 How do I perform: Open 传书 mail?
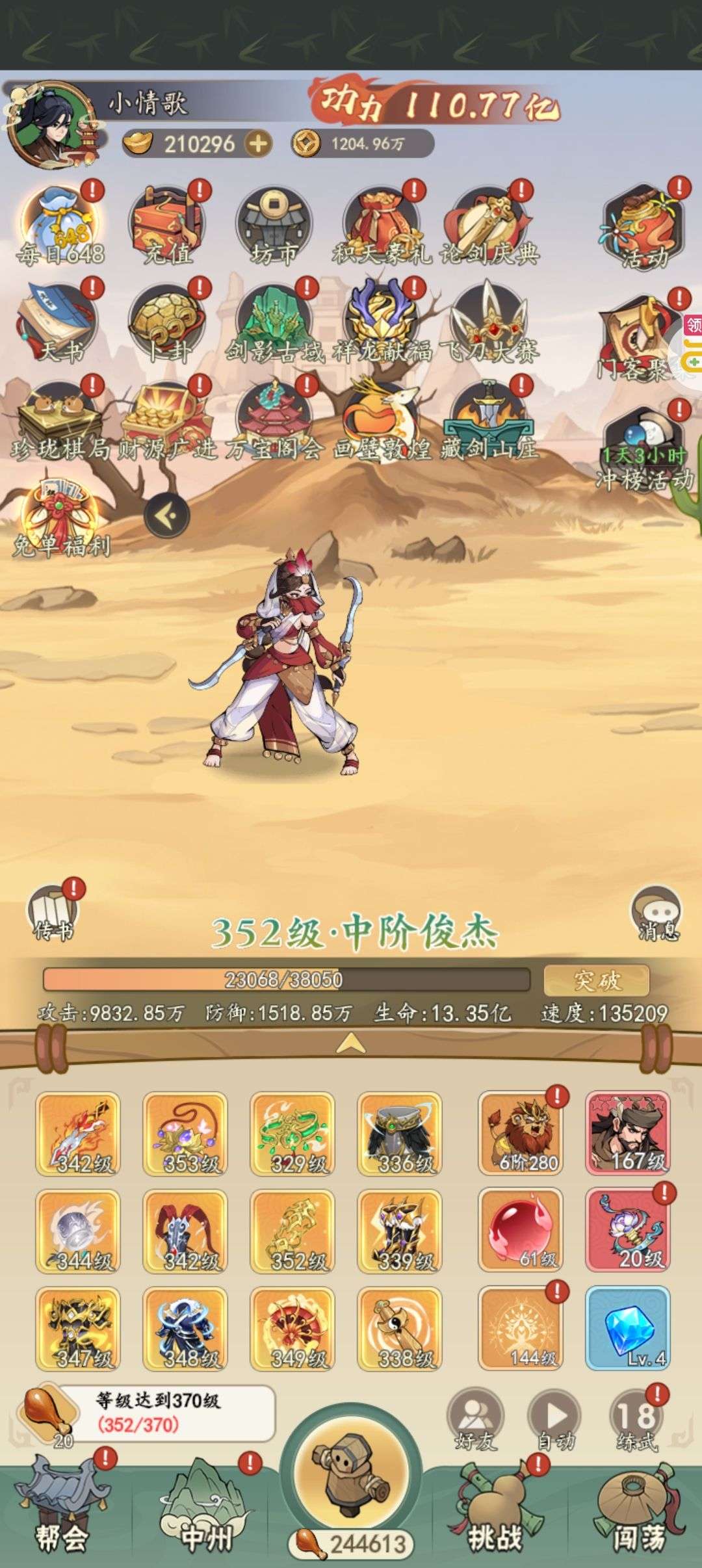coord(53,912)
